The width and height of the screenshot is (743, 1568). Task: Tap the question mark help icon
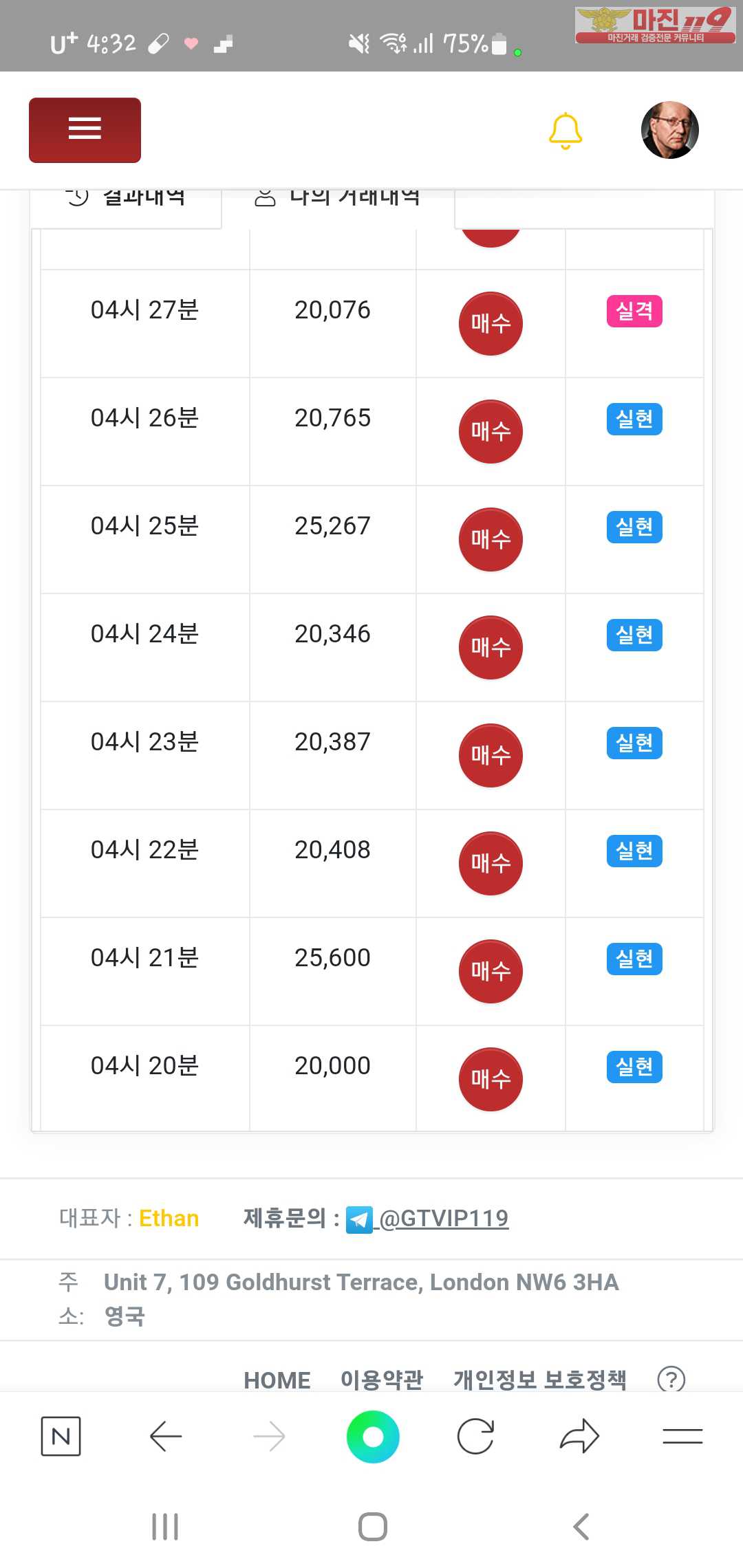click(671, 1380)
